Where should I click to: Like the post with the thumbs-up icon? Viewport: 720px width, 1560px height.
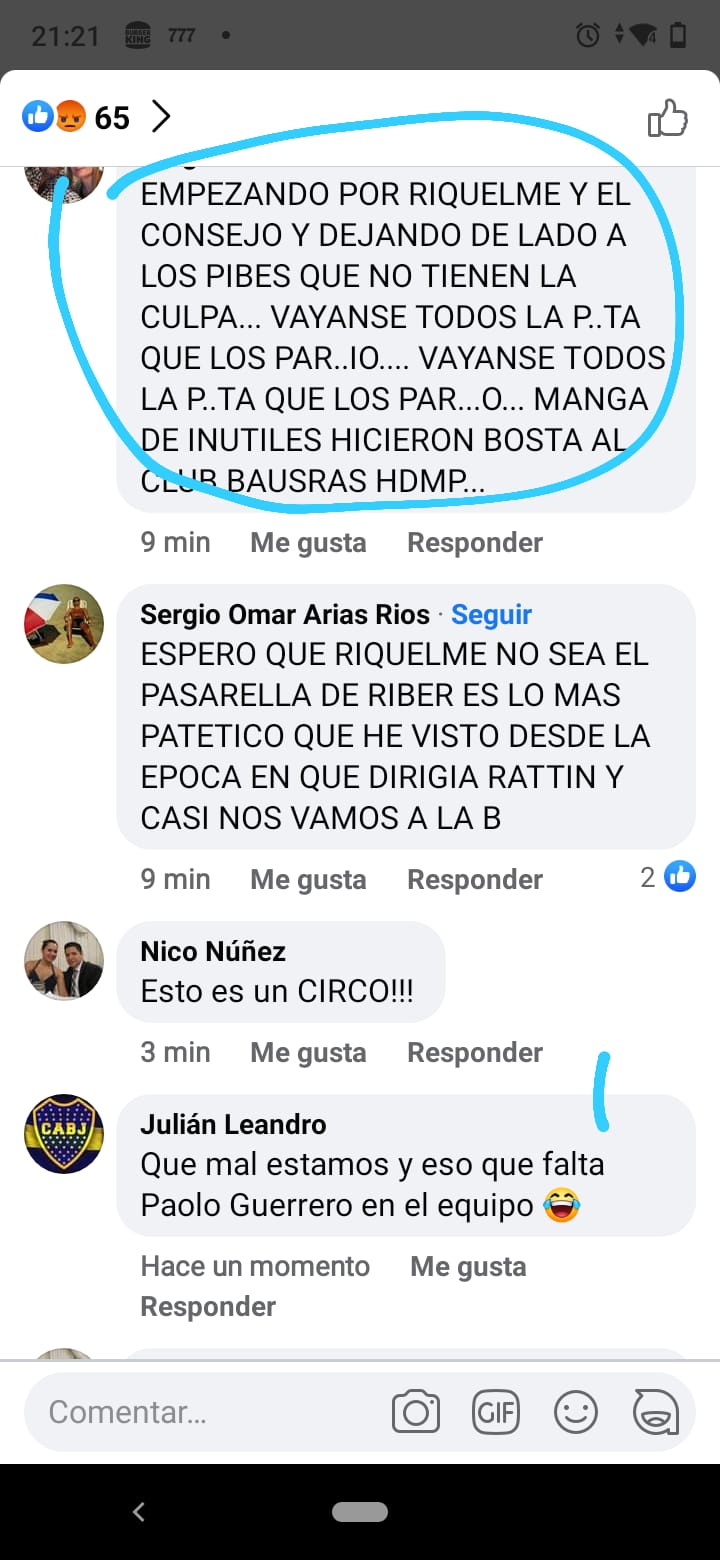click(668, 118)
